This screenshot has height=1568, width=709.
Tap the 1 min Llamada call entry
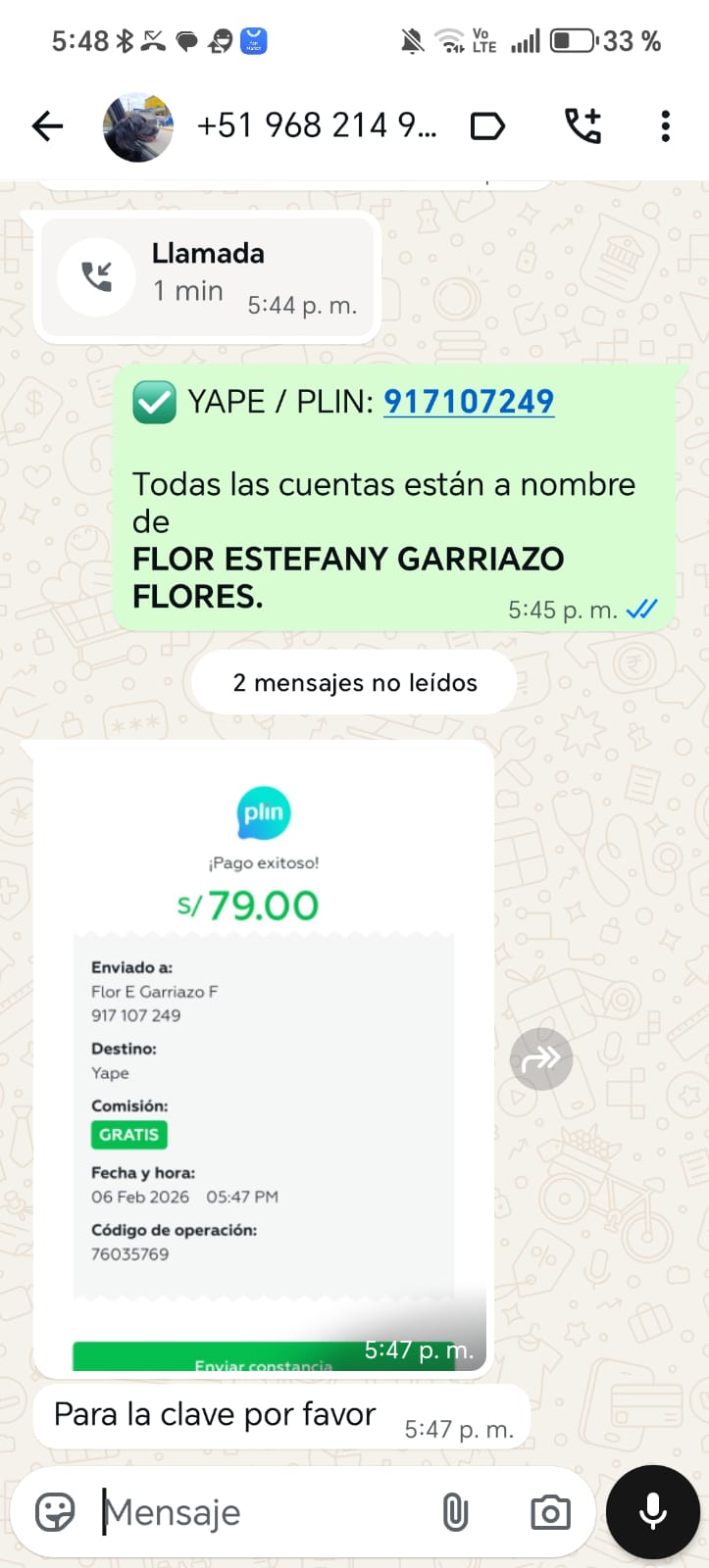coord(207,277)
